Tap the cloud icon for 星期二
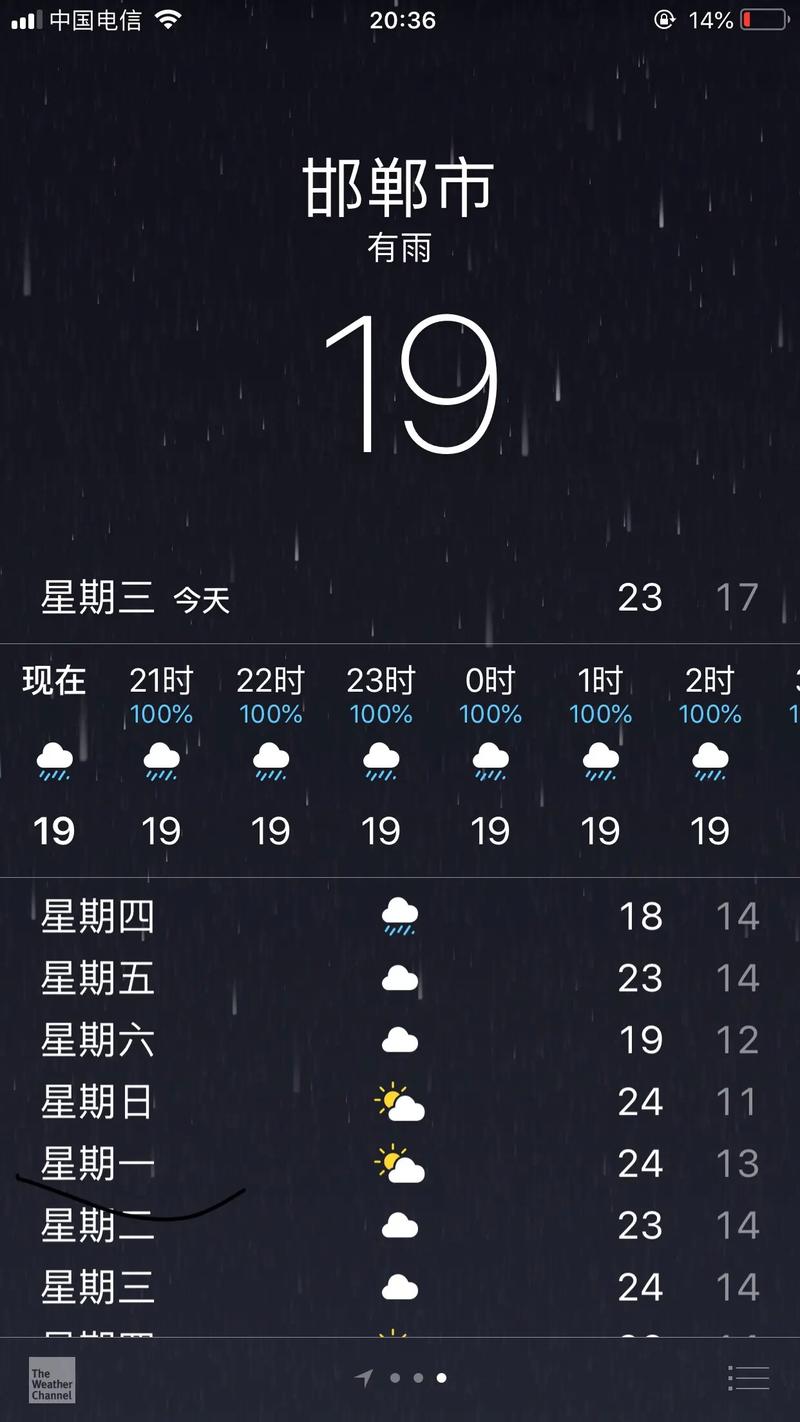The width and height of the screenshot is (800, 1422). (400, 1225)
